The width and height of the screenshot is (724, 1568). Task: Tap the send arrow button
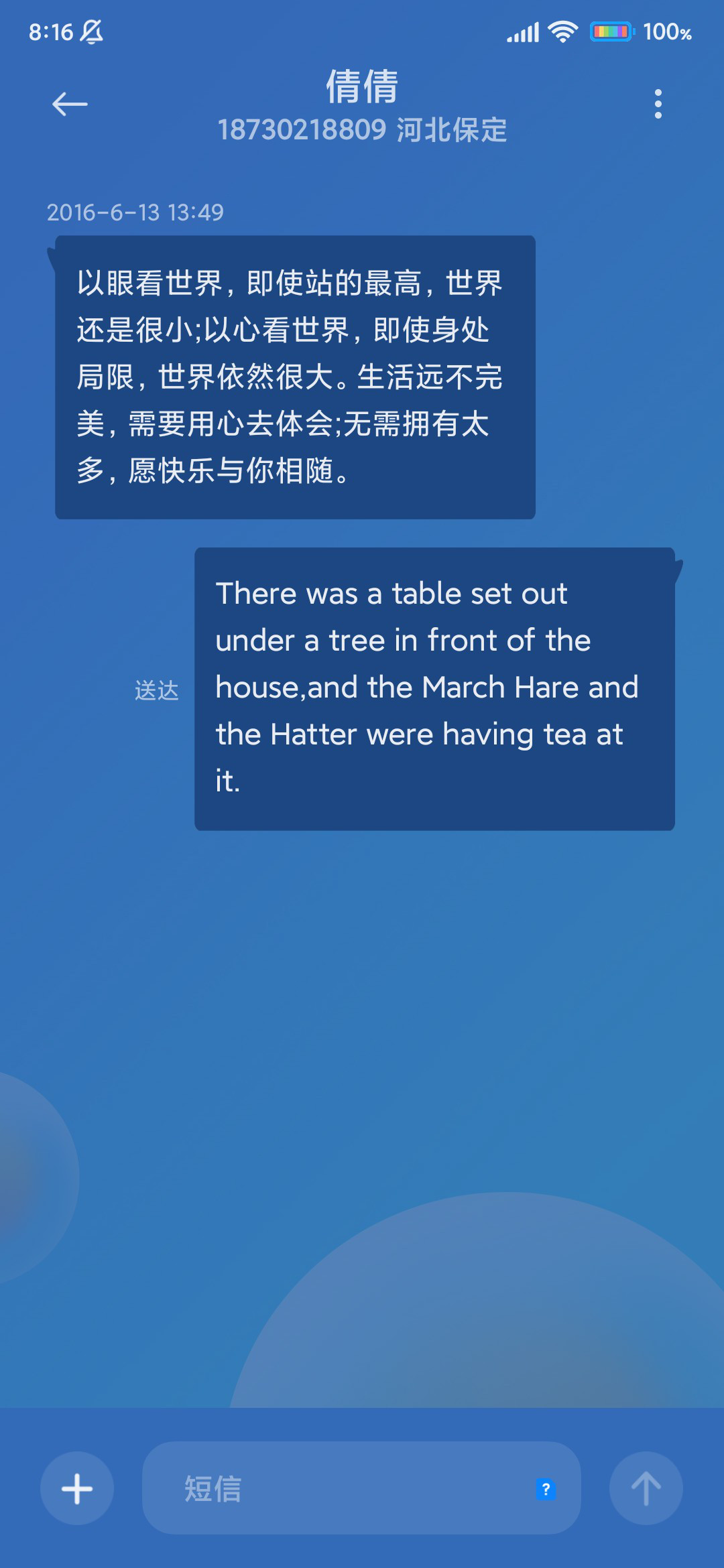tap(646, 1488)
